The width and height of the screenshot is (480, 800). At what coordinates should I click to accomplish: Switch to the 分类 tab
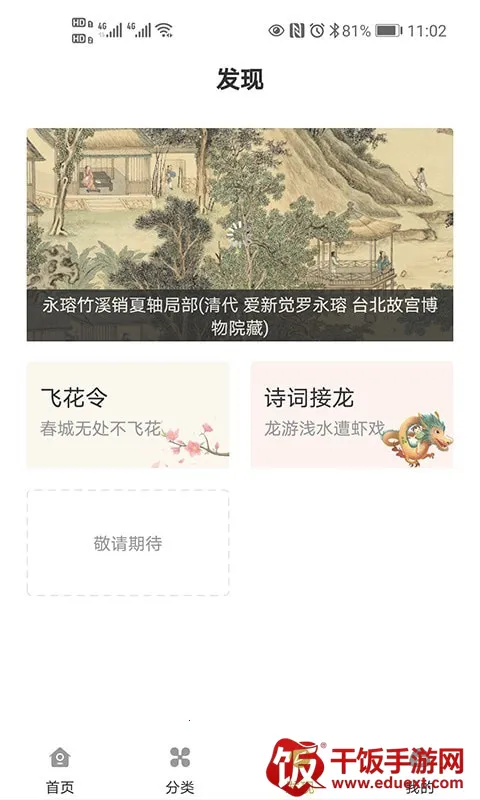[x=180, y=770]
